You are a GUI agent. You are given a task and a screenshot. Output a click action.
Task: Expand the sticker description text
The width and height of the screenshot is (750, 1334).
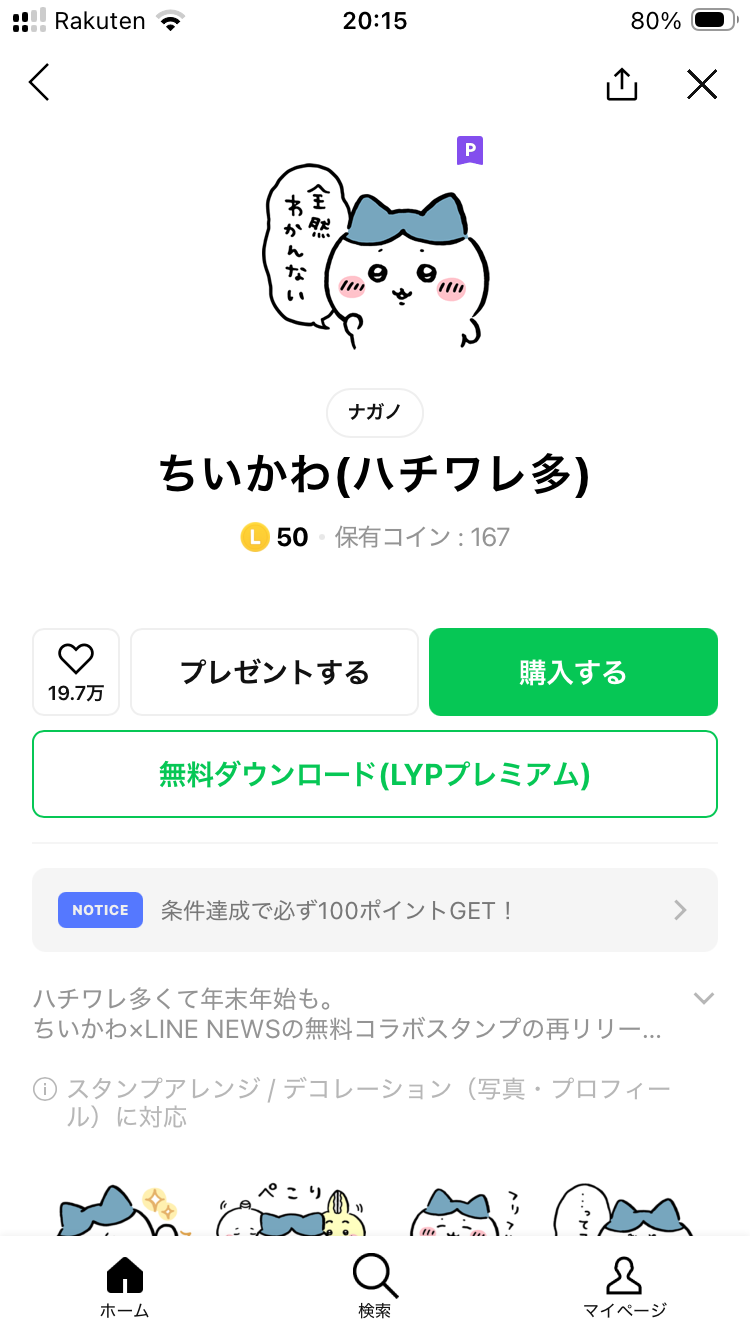(x=703, y=998)
